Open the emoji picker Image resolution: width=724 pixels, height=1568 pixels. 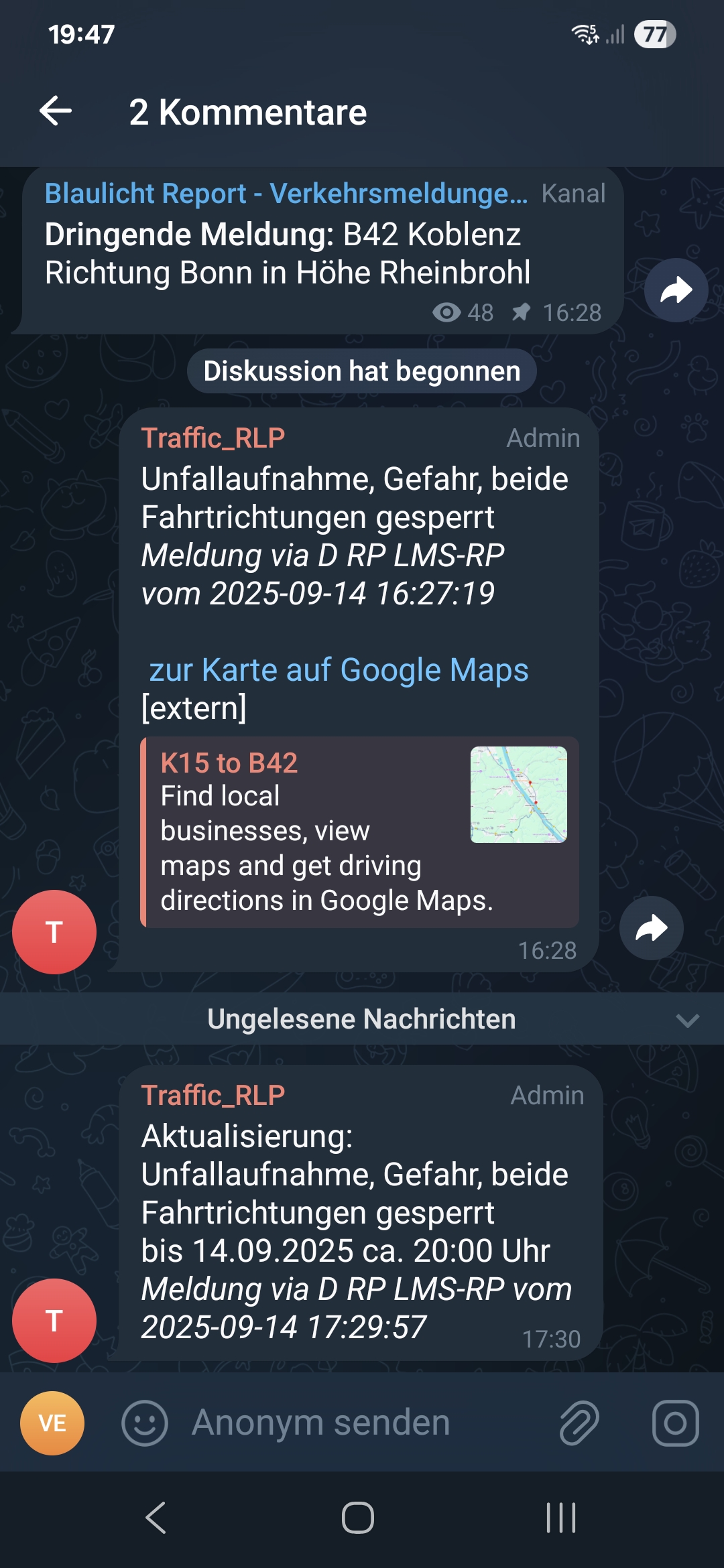click(x=144, y=1423)
